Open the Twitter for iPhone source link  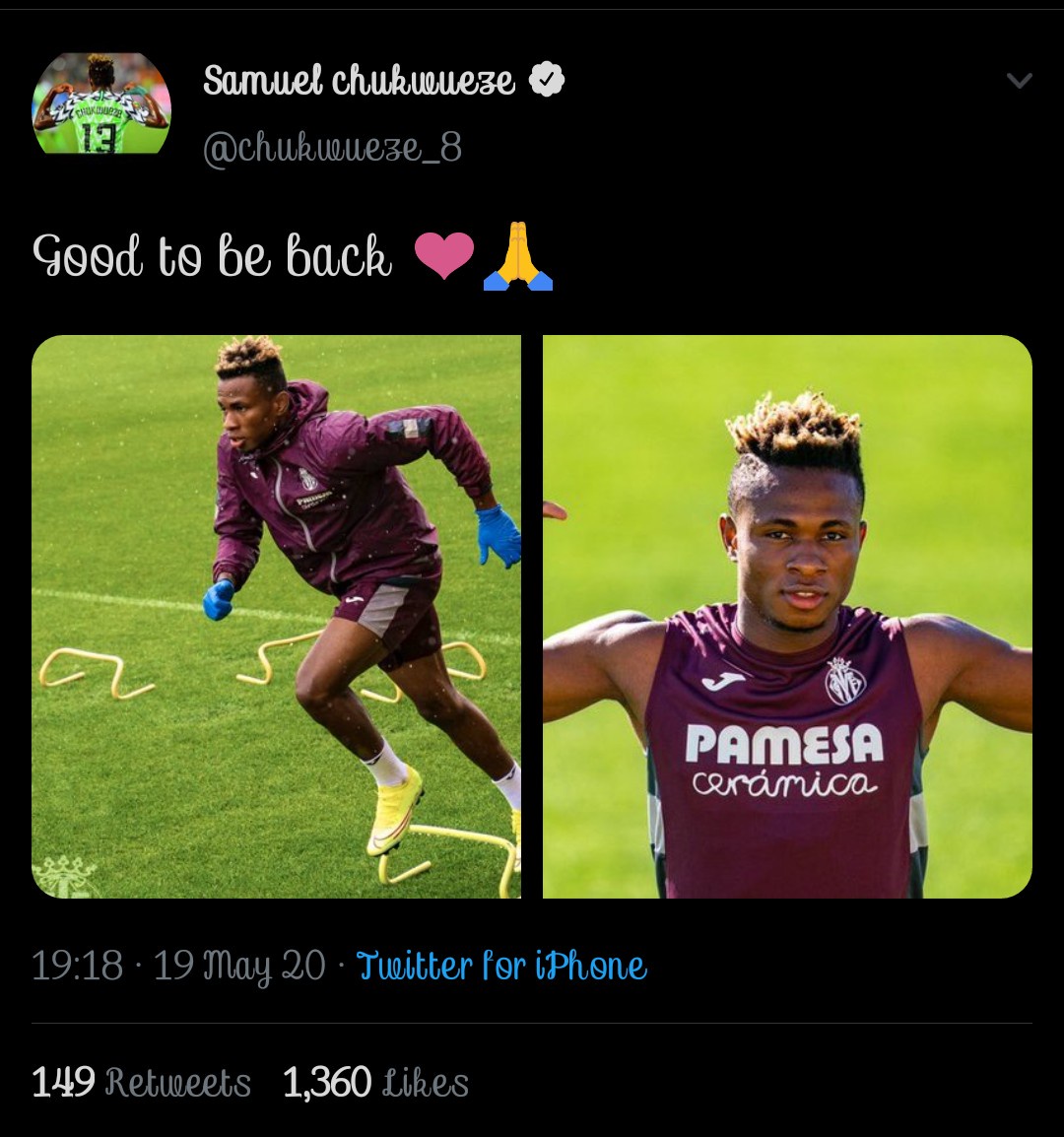point(501,967)
